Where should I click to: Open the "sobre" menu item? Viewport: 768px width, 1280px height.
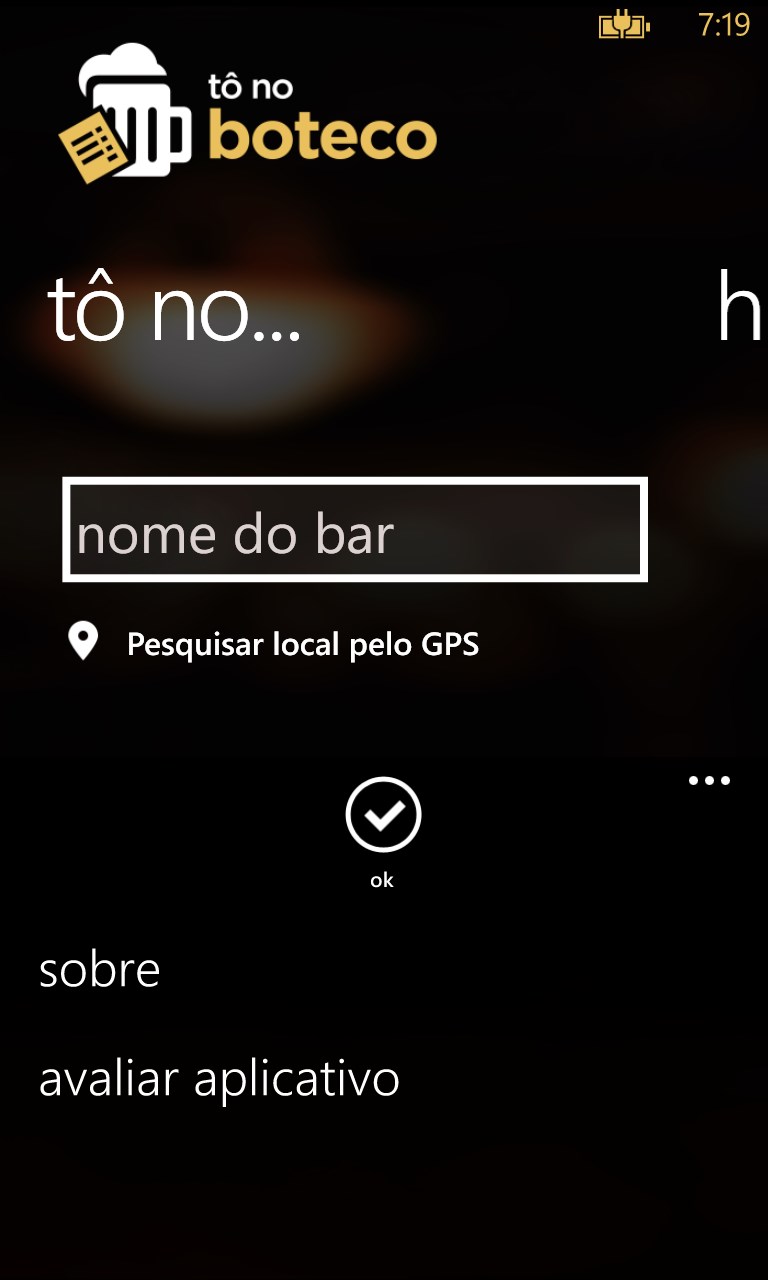point(100,970)
